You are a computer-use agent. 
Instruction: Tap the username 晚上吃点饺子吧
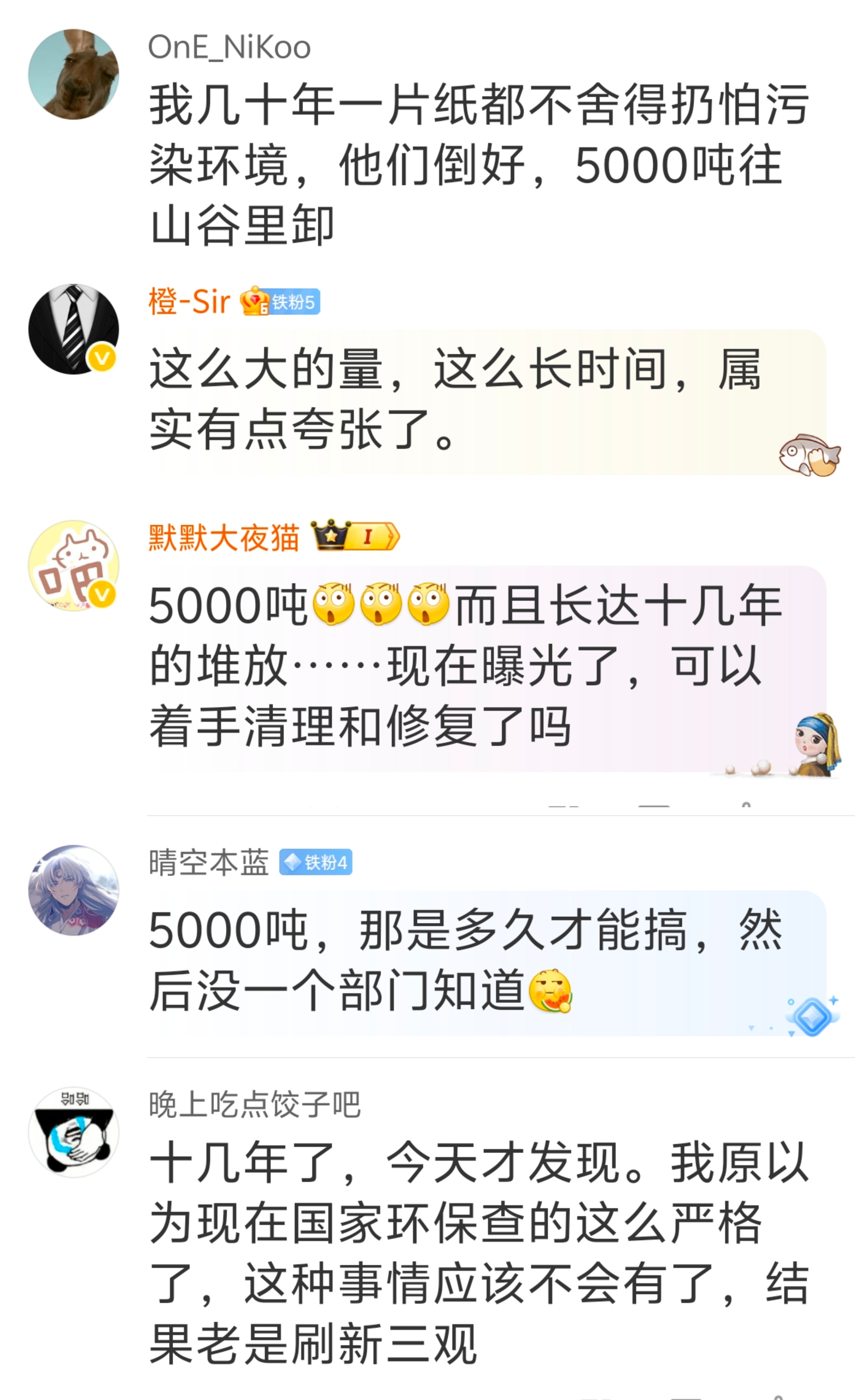point(254,1104)
